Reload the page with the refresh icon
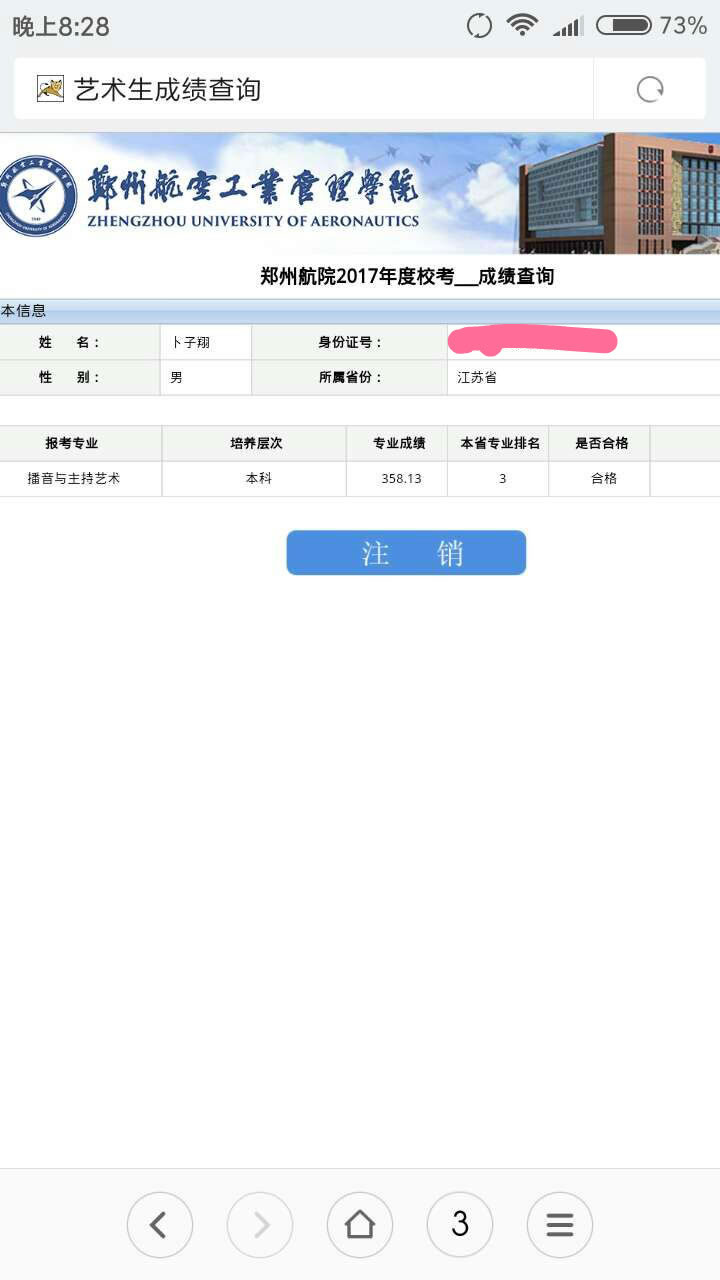Viewport: 720px width, 1280px height. tap(650, 90)
